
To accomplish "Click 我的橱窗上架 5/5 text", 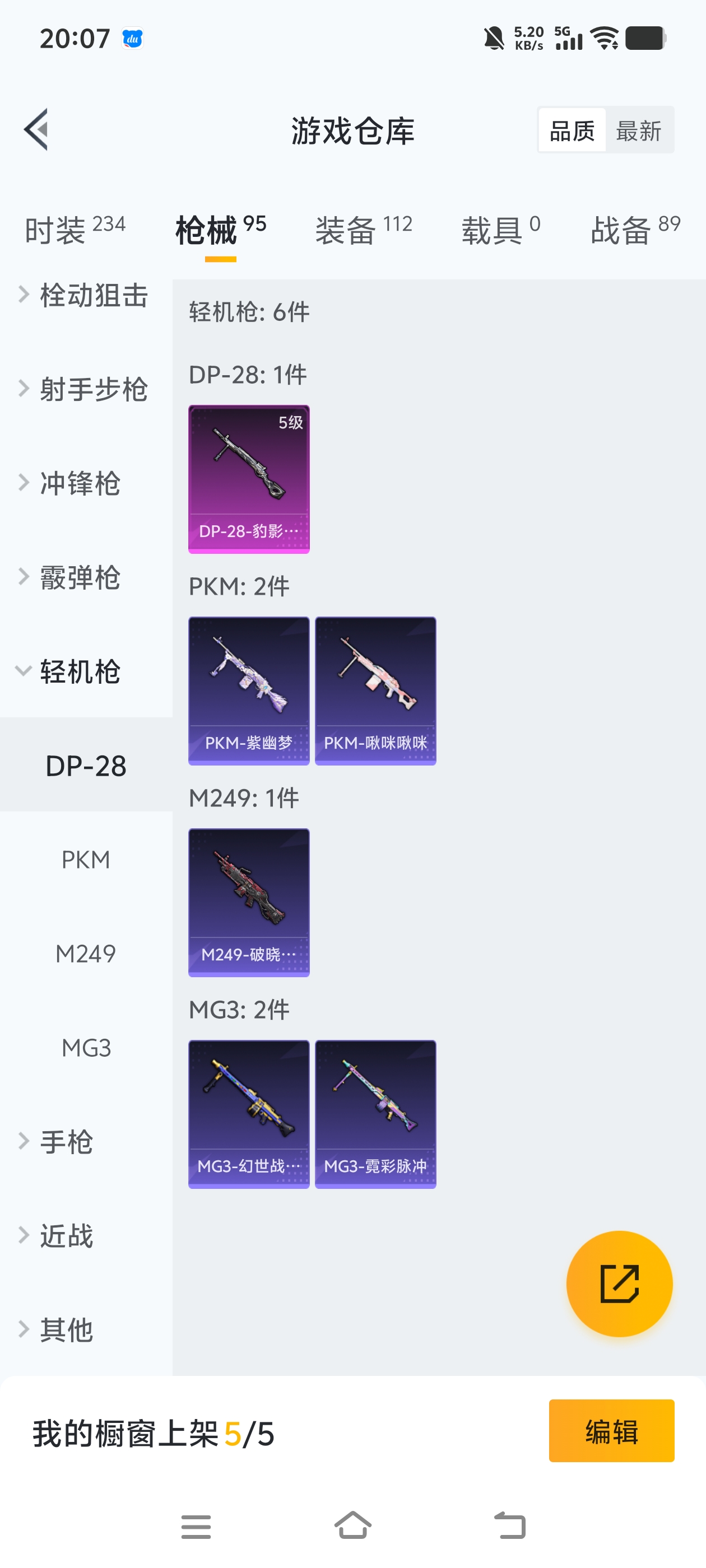I will (152, 1431).
